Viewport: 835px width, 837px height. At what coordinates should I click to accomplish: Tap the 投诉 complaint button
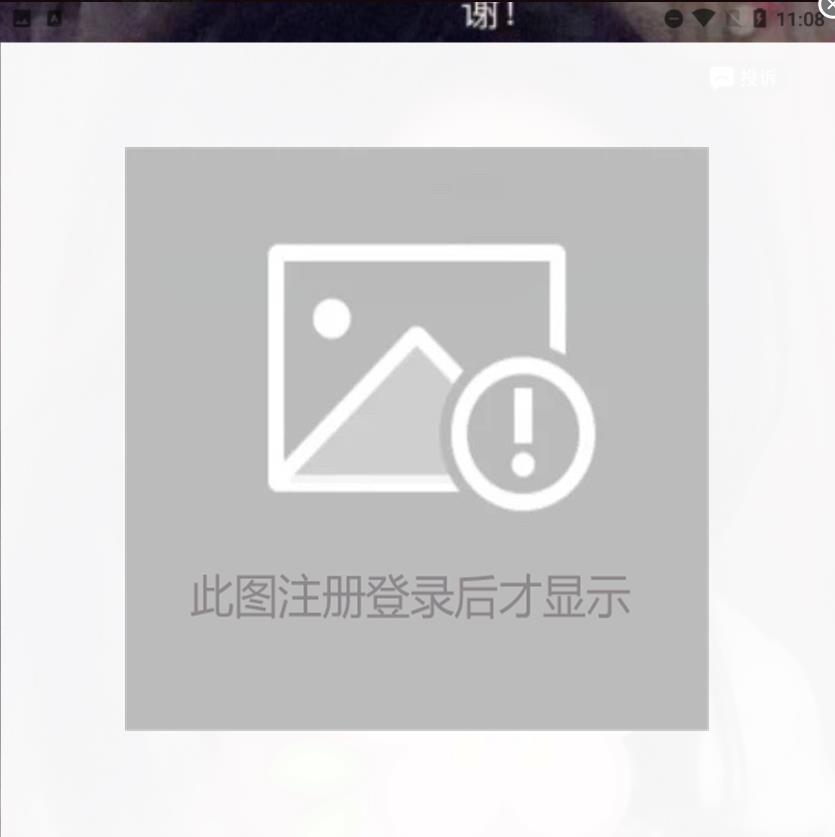tap(743, 78)
